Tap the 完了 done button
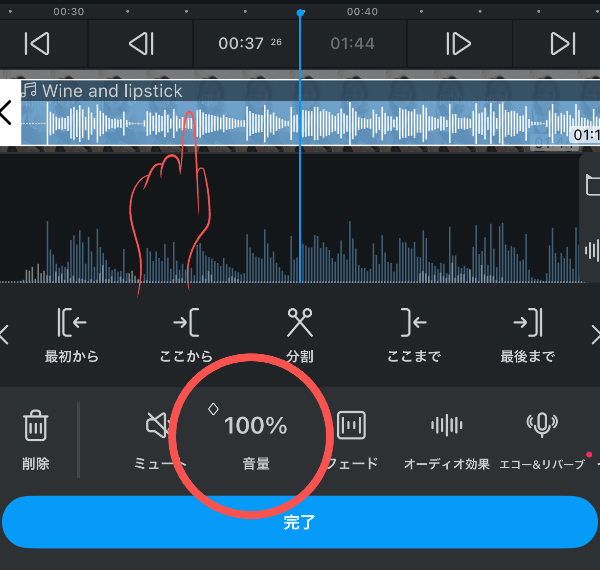Screen dimensions: 600x570 pos(299,523)
